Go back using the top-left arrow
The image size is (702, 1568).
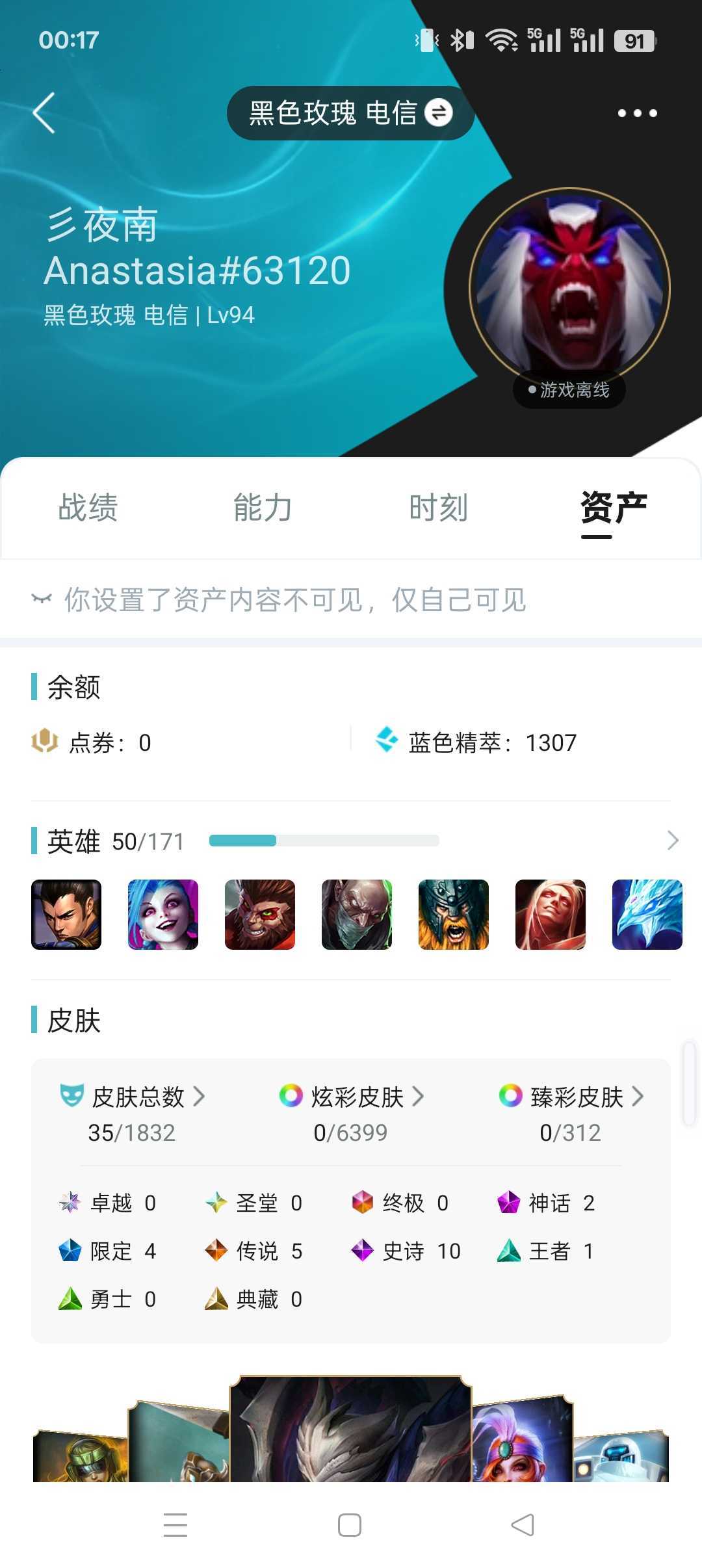tap(44, 113)
